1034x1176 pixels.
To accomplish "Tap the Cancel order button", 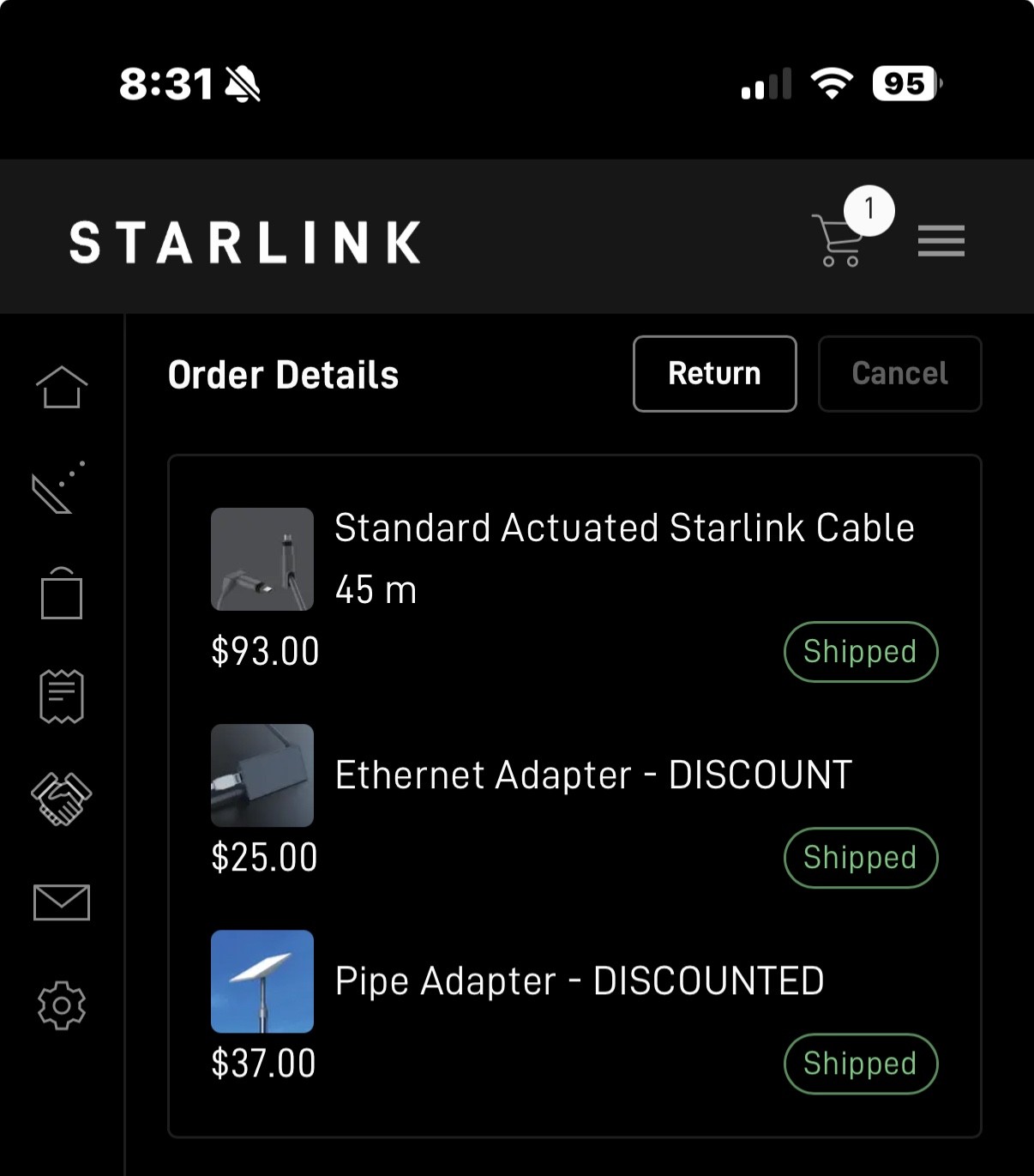I will (899, 374).
